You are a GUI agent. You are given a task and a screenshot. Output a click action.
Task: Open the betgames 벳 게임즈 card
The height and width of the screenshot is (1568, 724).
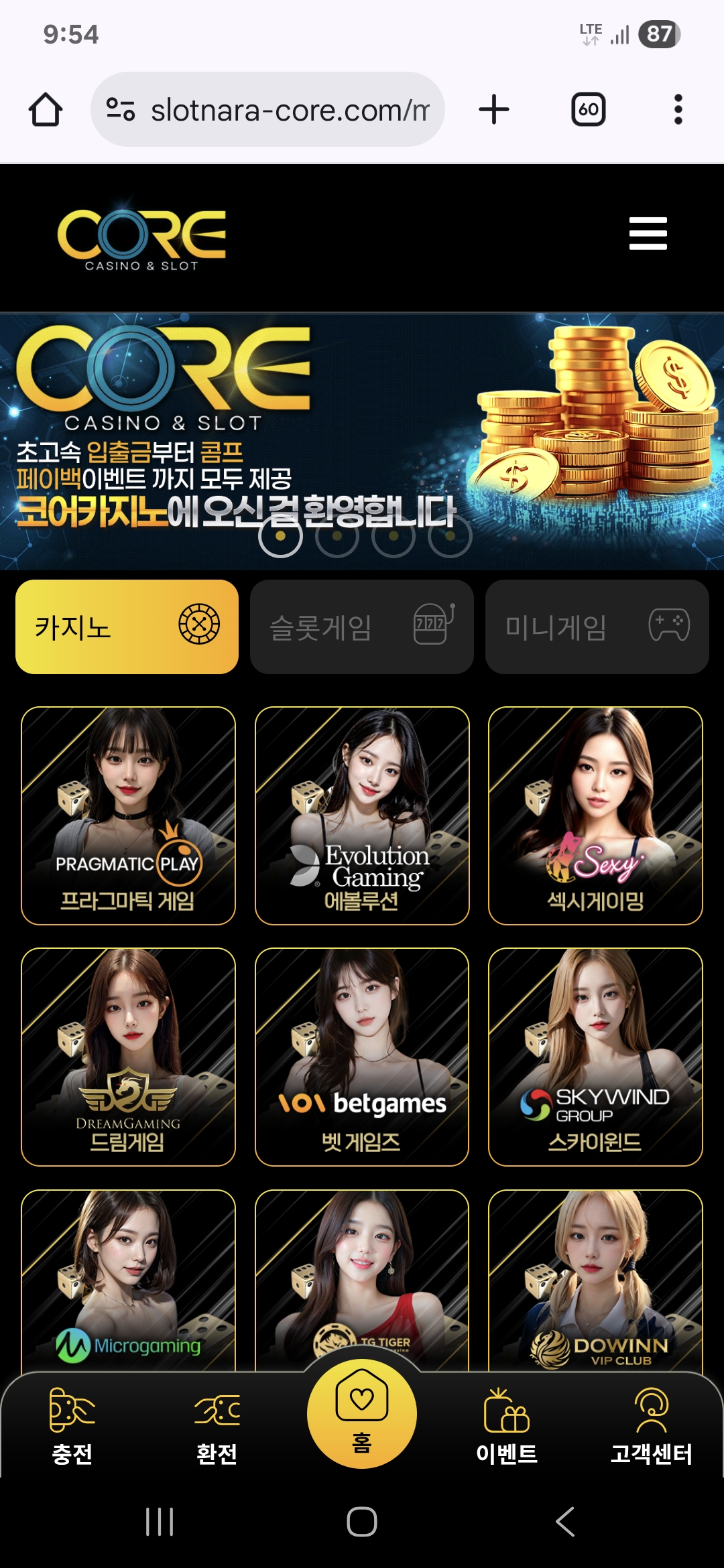(362, 1057)
